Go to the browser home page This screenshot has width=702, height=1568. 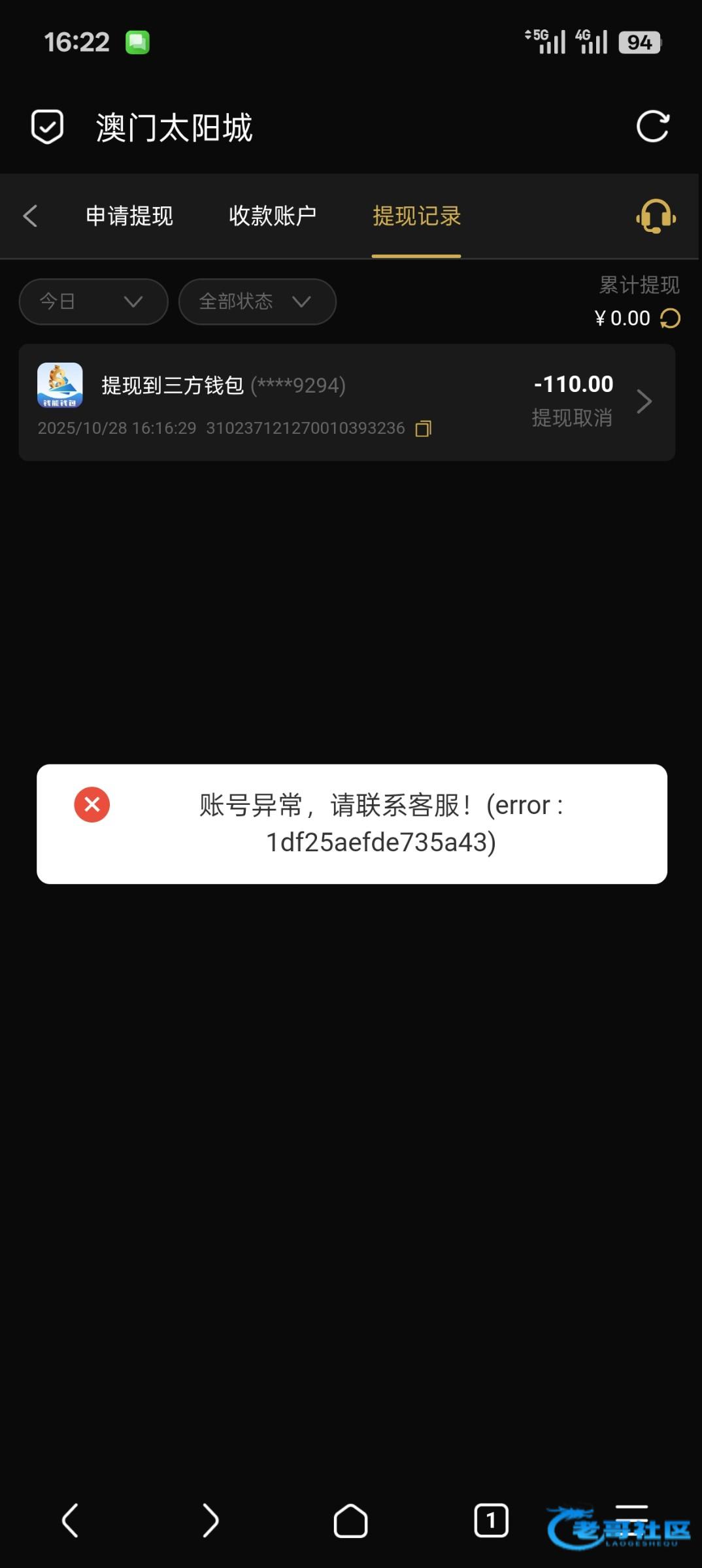(x=350, y=1521)
